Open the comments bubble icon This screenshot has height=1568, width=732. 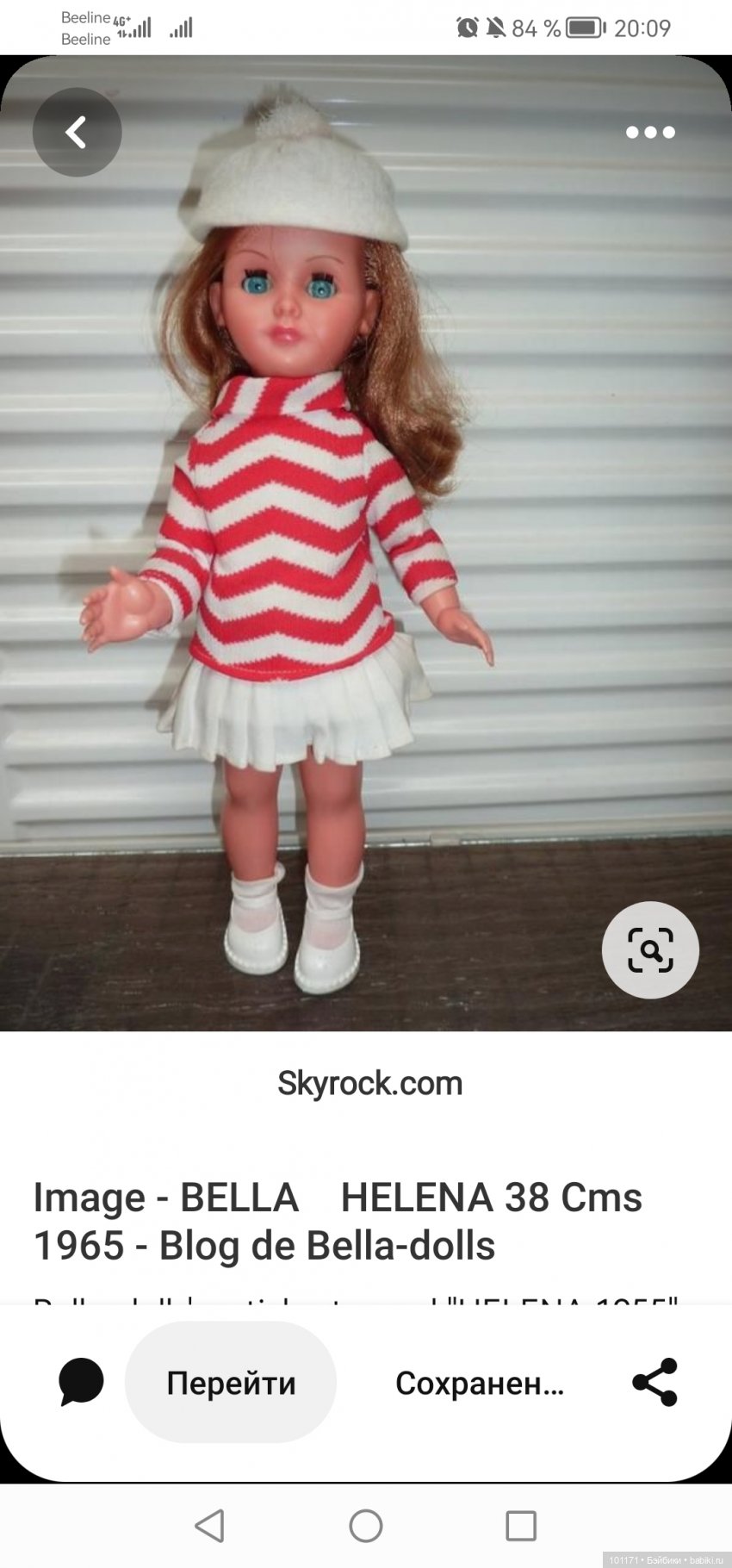tap(81, 1382)
